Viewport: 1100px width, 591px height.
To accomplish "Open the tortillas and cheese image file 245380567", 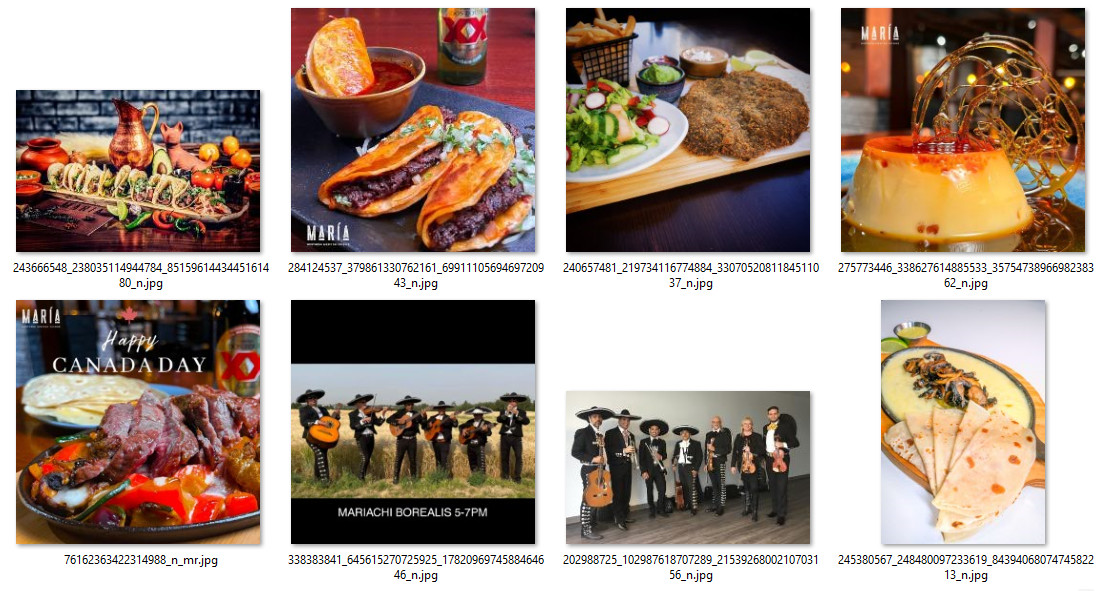I will 963,422.
